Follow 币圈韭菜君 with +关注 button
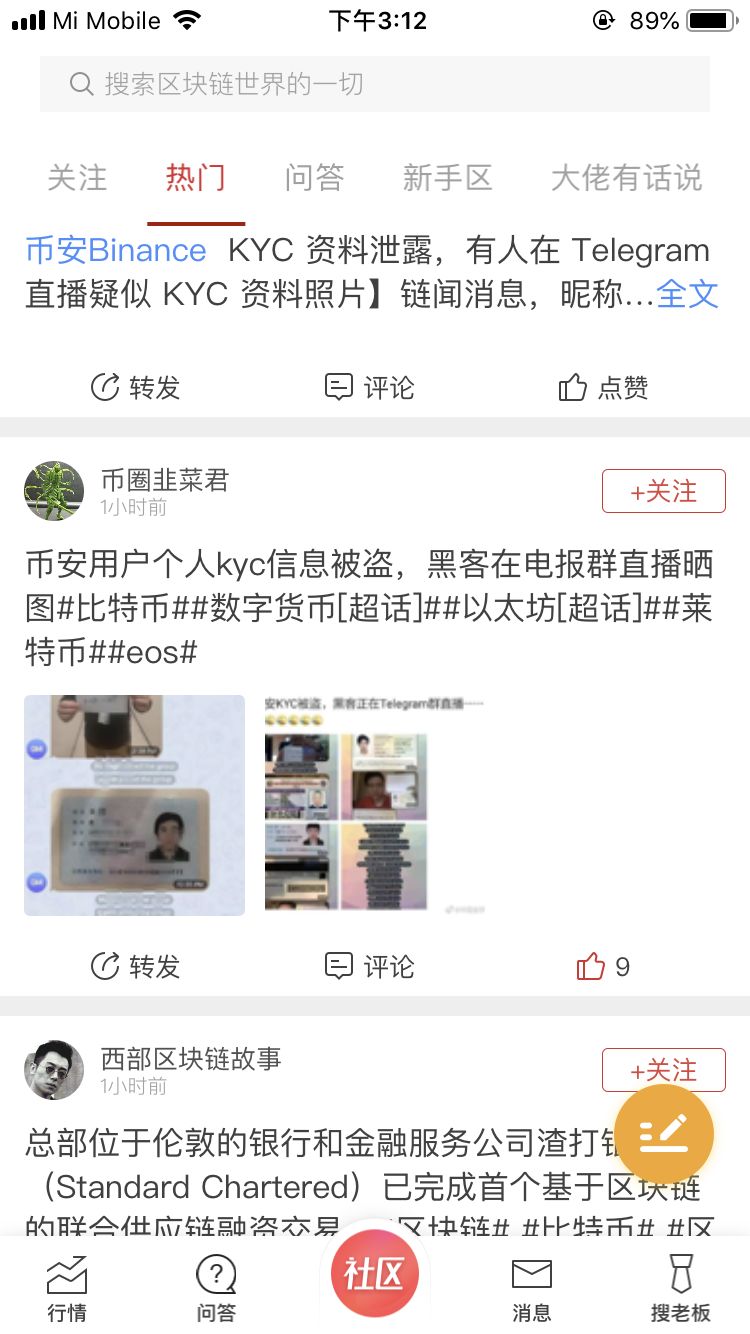Image resolution: width=750 pixels, height=1334 pixels. point(663,491)
